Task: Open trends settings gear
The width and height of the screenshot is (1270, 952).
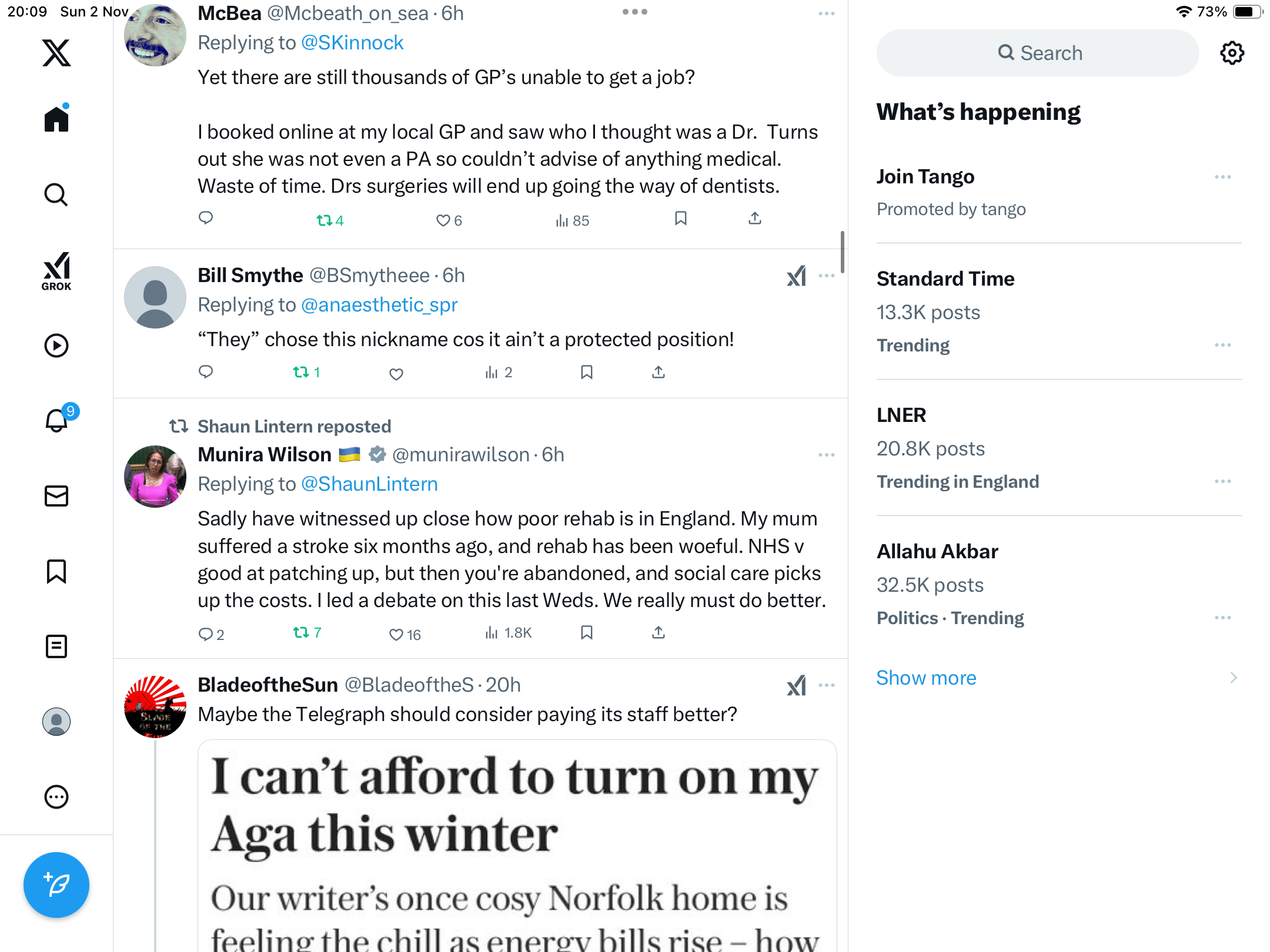Action: click(1232, 53)
